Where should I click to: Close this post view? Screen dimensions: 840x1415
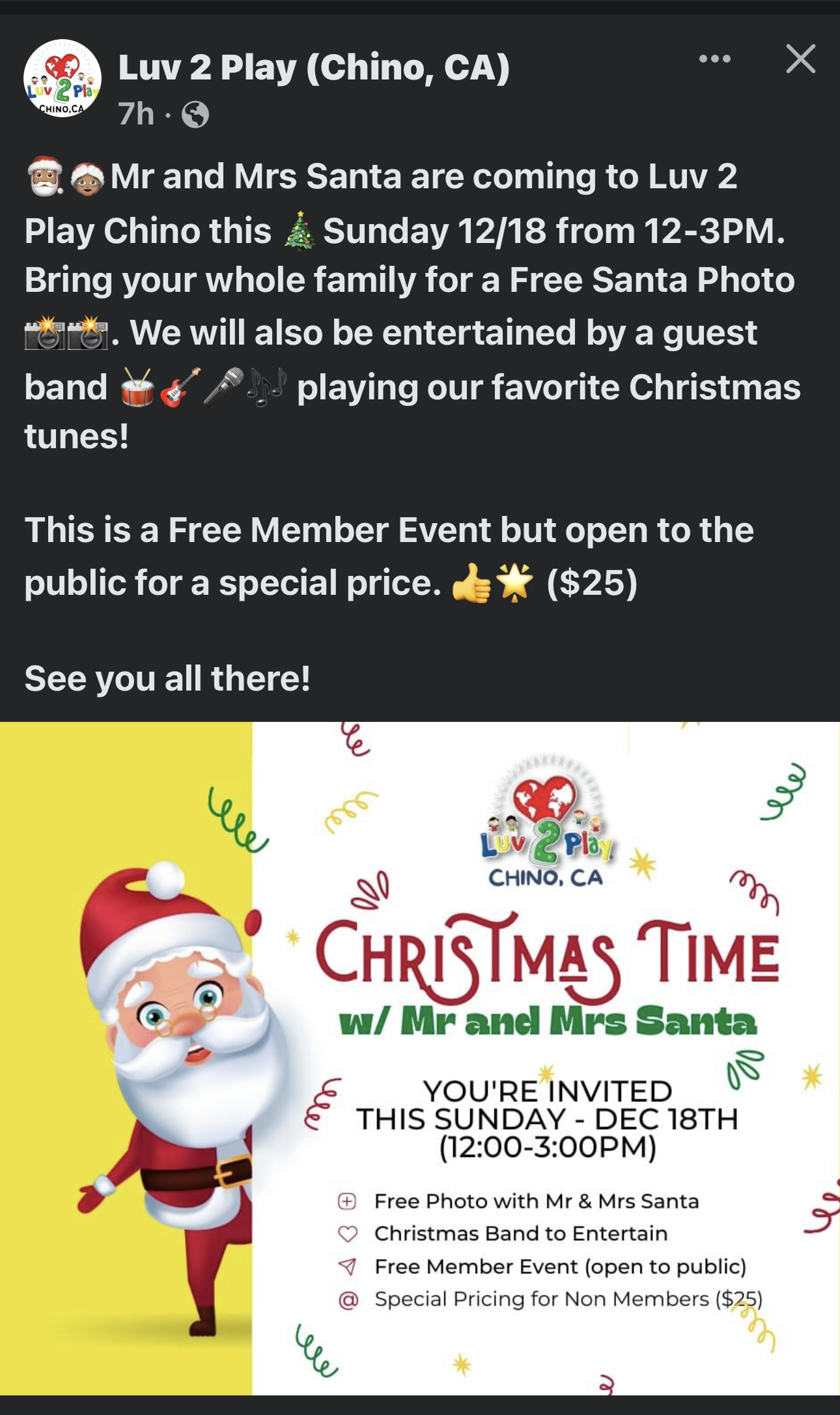[800, 59]
